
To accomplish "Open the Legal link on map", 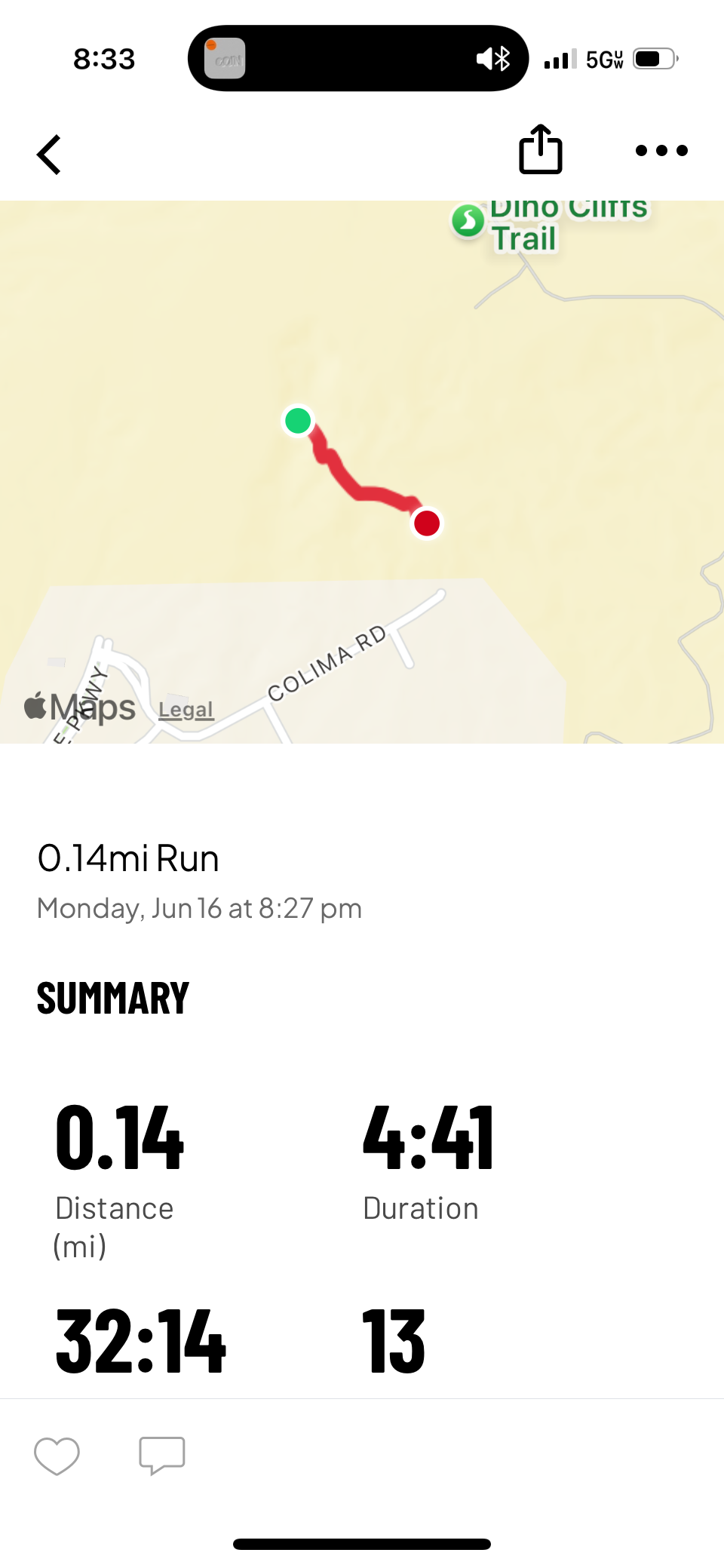I will coord(186,710).
